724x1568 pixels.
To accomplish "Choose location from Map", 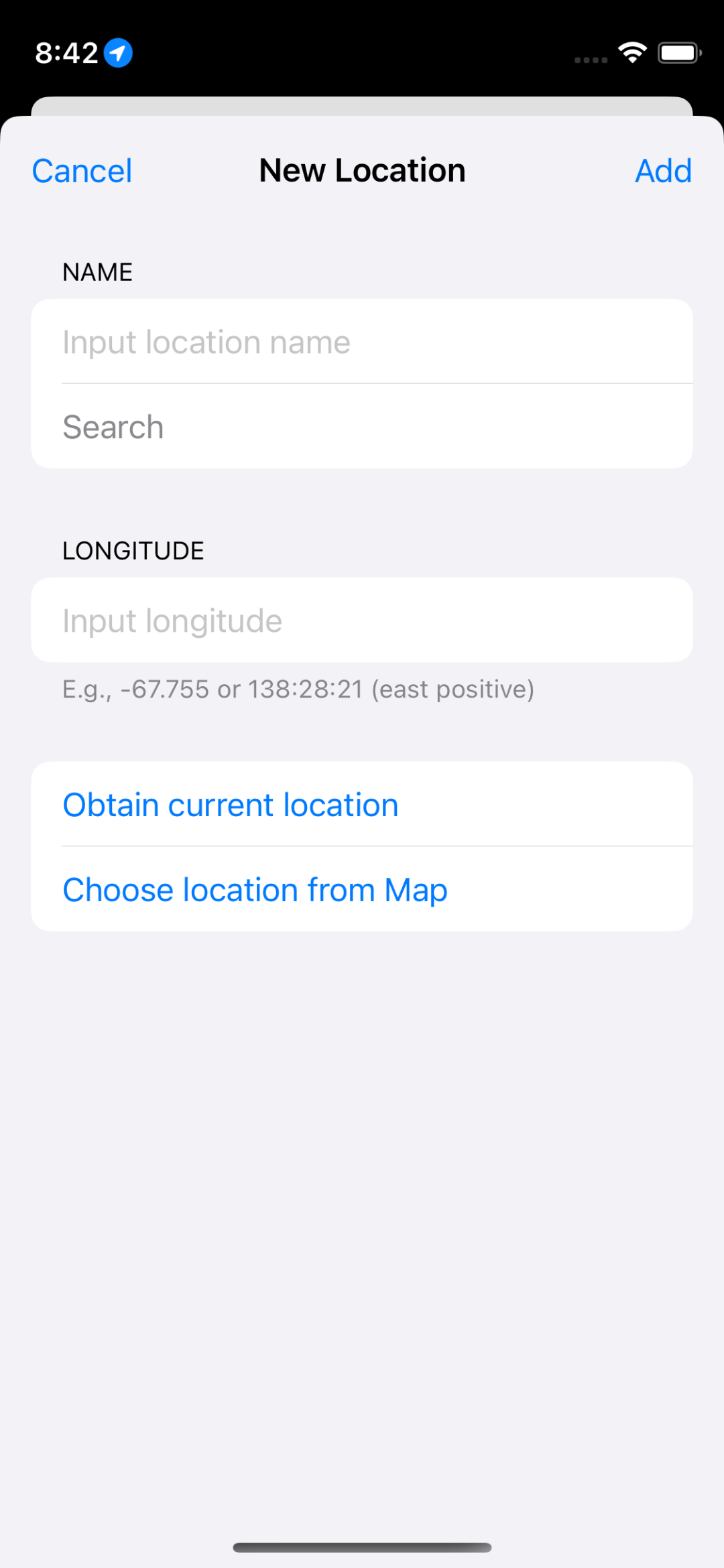I will tap(362, 889).
